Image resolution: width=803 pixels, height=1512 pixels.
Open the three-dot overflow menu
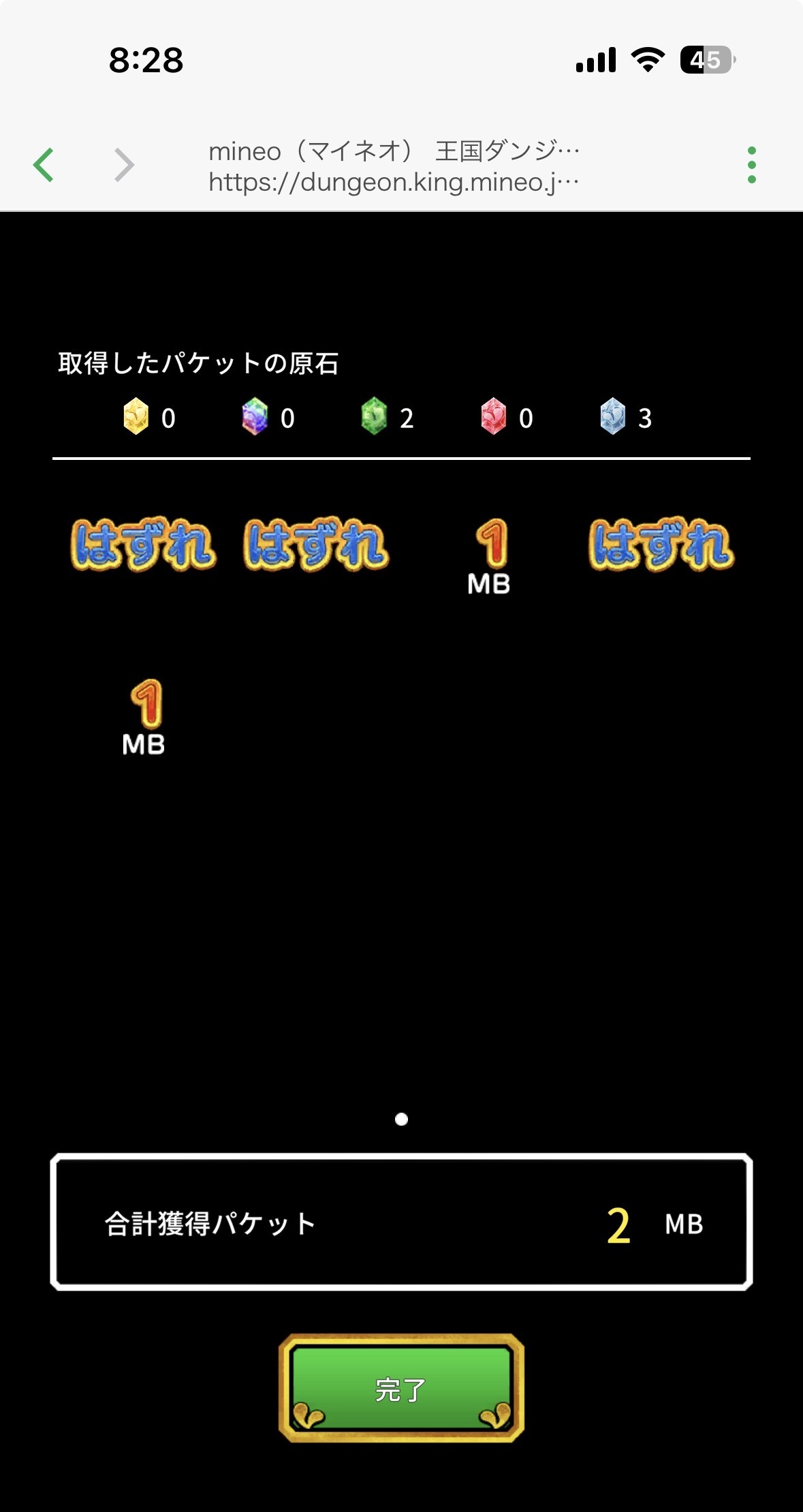click(751, 165)
